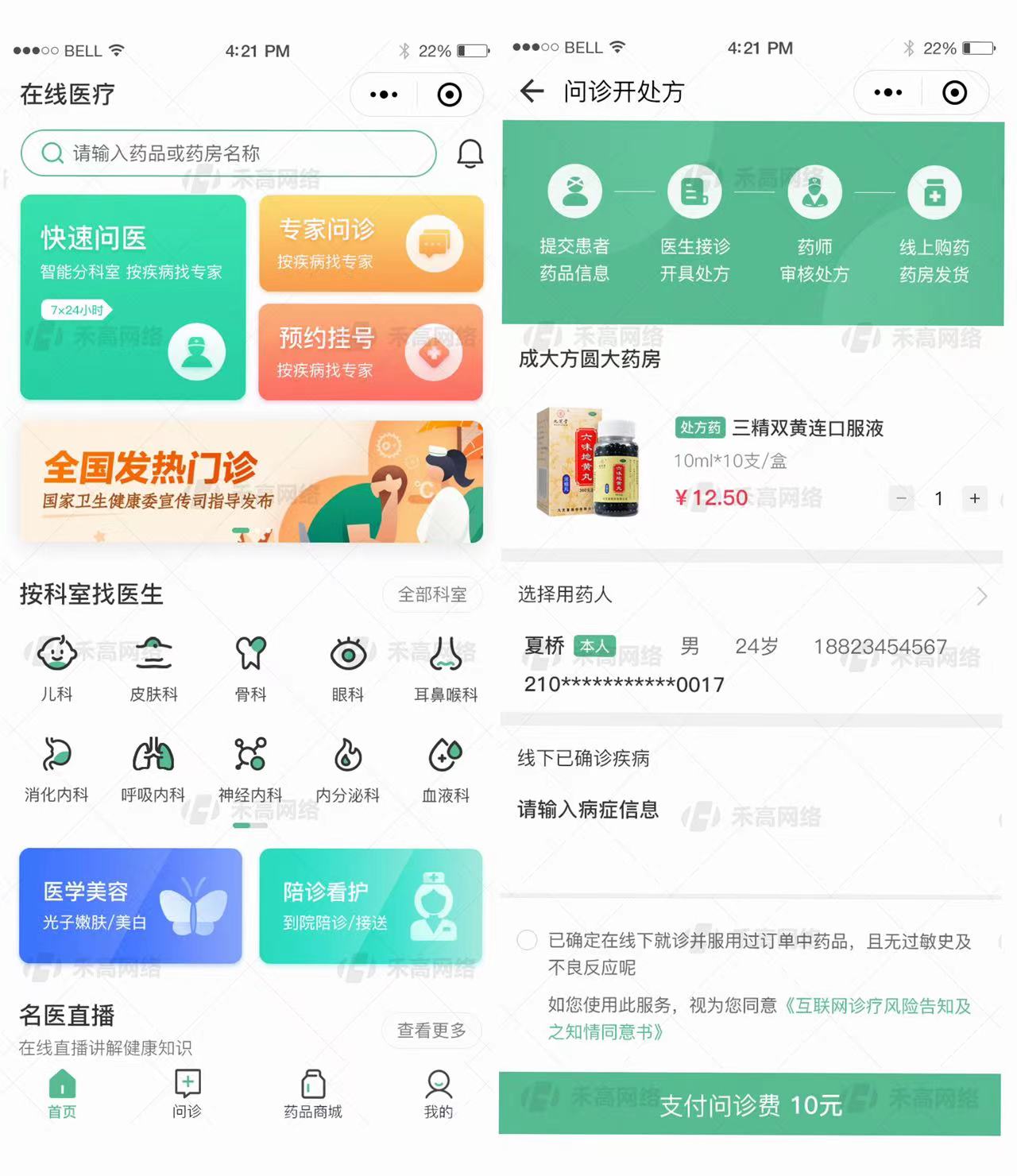Open the 医学美容 card

coord(131,906)
